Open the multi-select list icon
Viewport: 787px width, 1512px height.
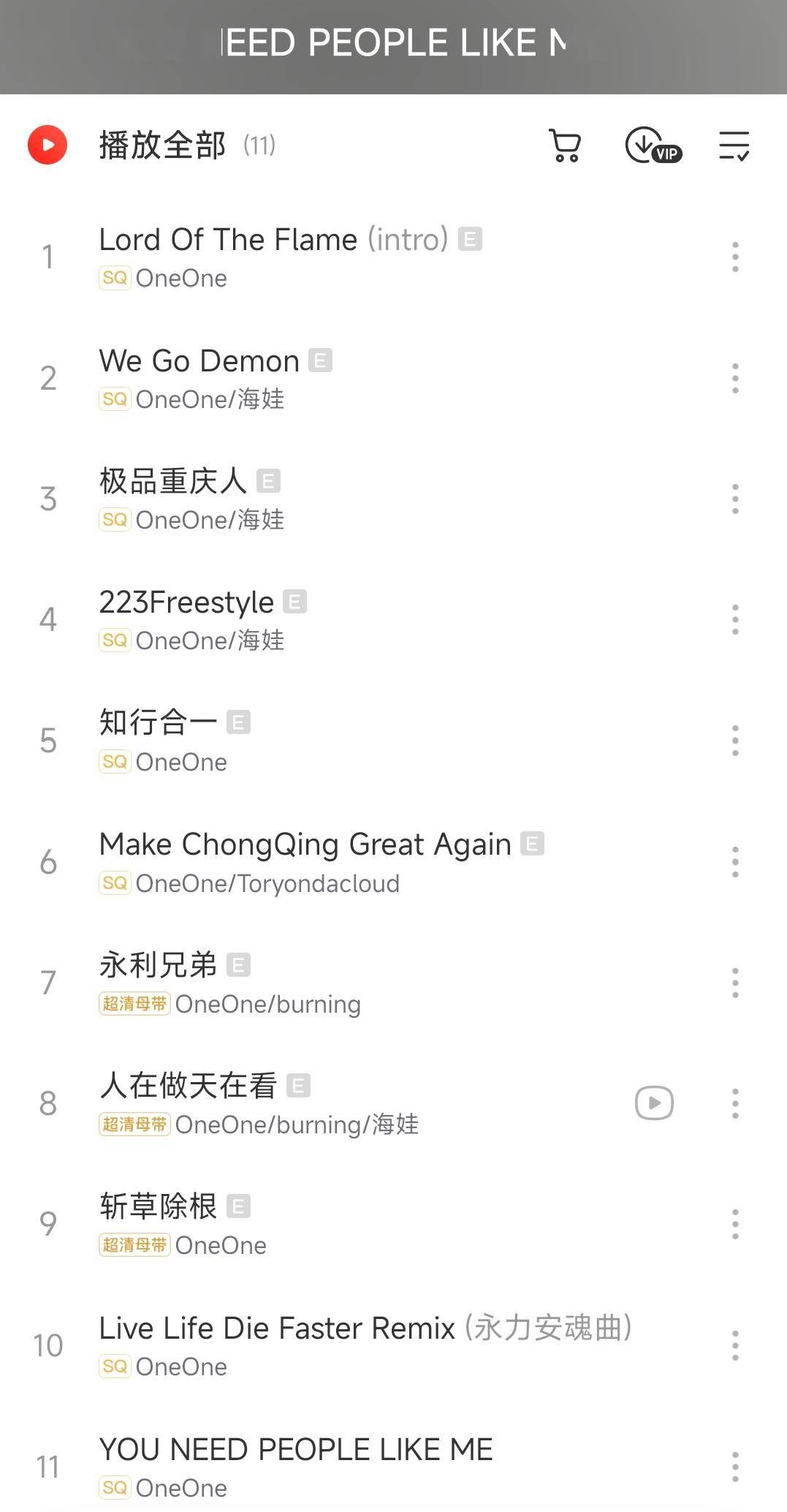(x=734, y=145)
